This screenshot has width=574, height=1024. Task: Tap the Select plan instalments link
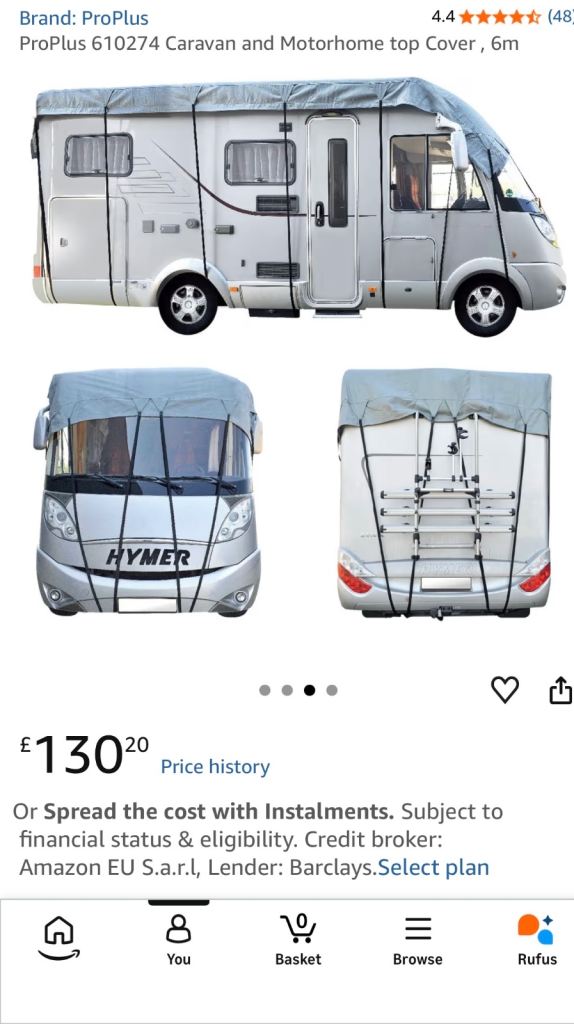pos(434,867)
